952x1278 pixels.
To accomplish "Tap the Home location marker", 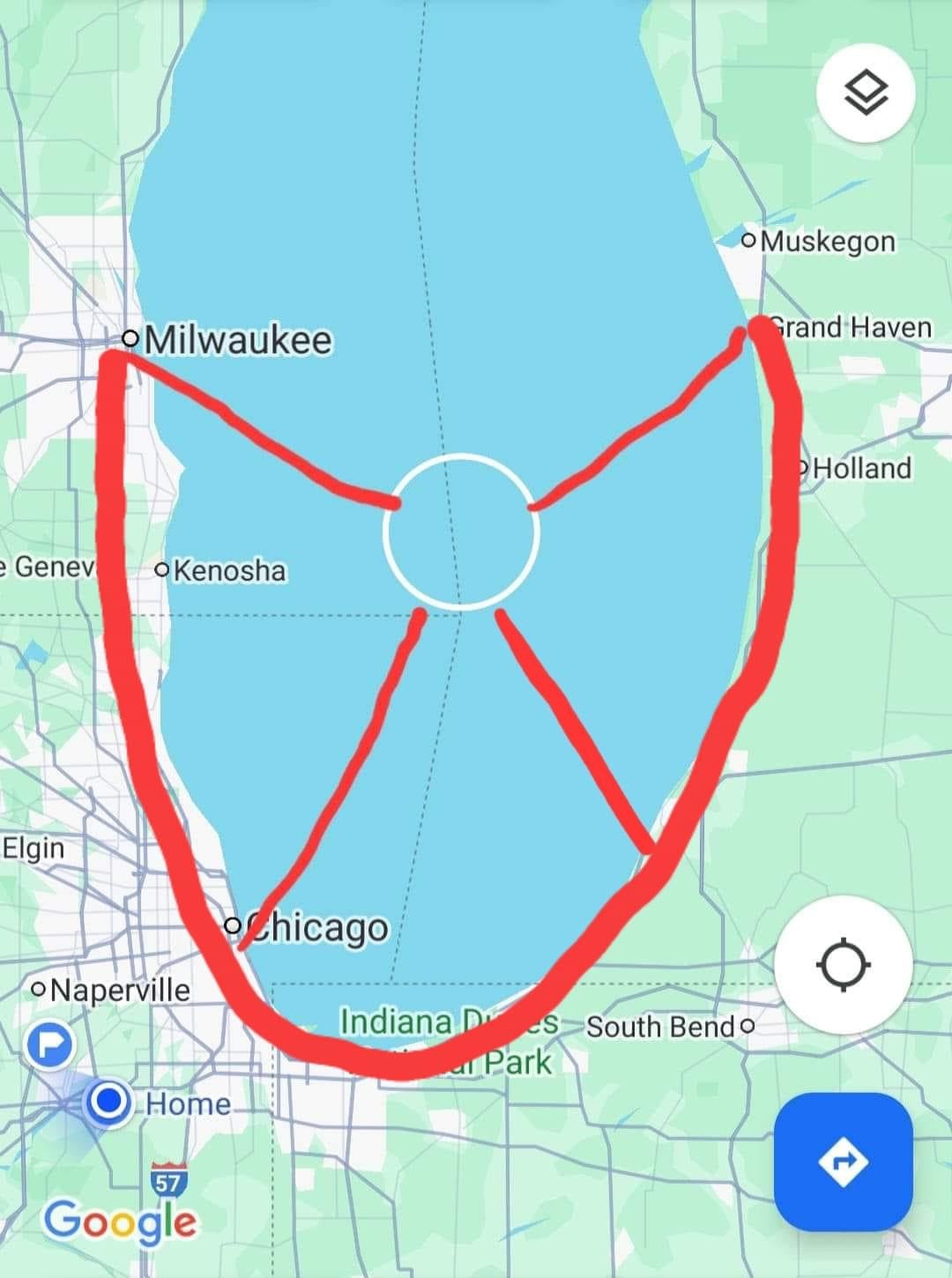I will click(108, 1103).
